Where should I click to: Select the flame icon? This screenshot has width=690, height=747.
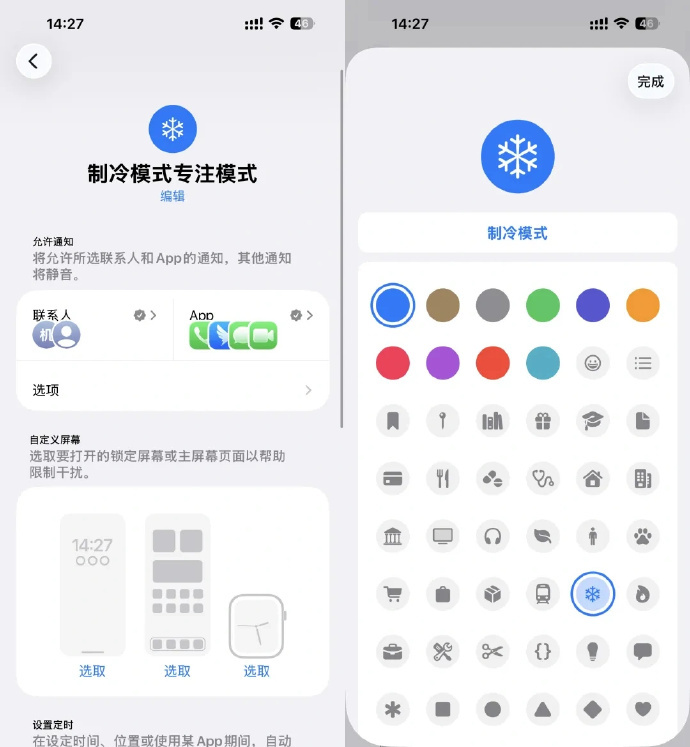[643, 594]
